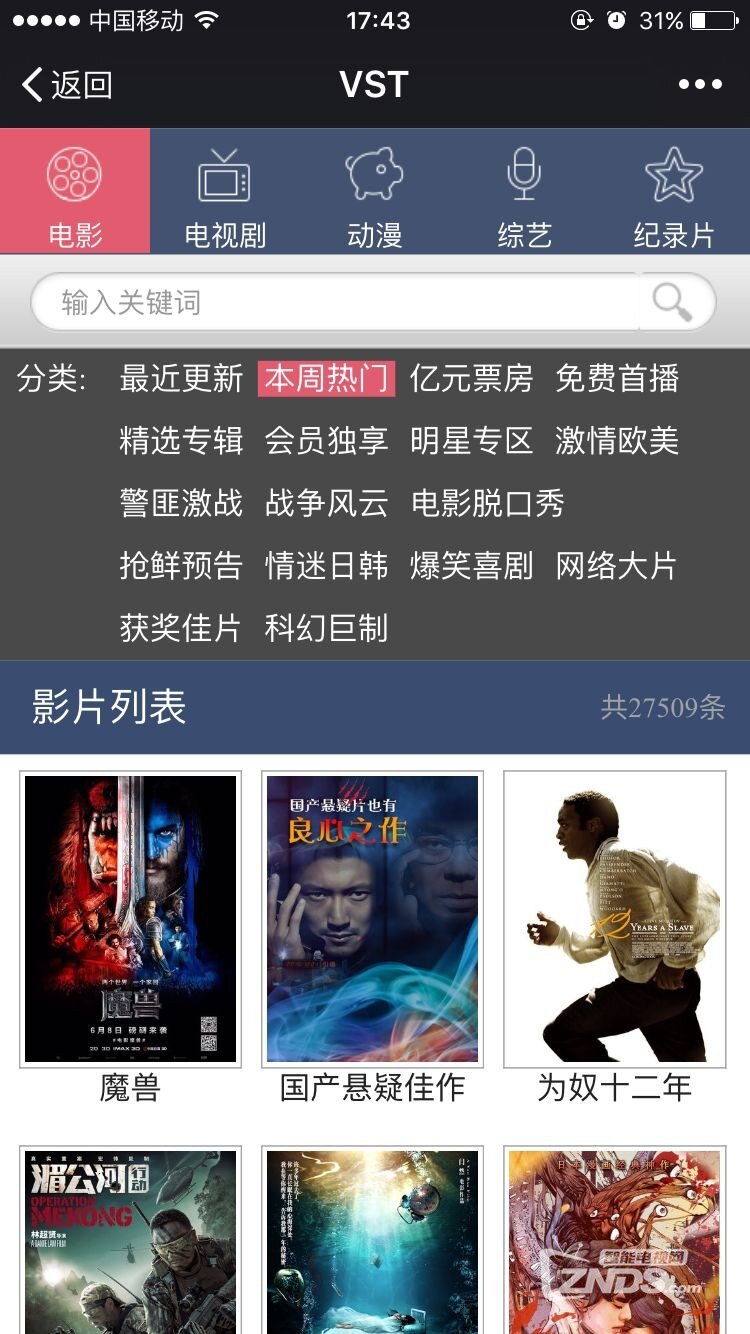Open the 综艺 tab
This screenshot has height=1334, width=750.
524,192
